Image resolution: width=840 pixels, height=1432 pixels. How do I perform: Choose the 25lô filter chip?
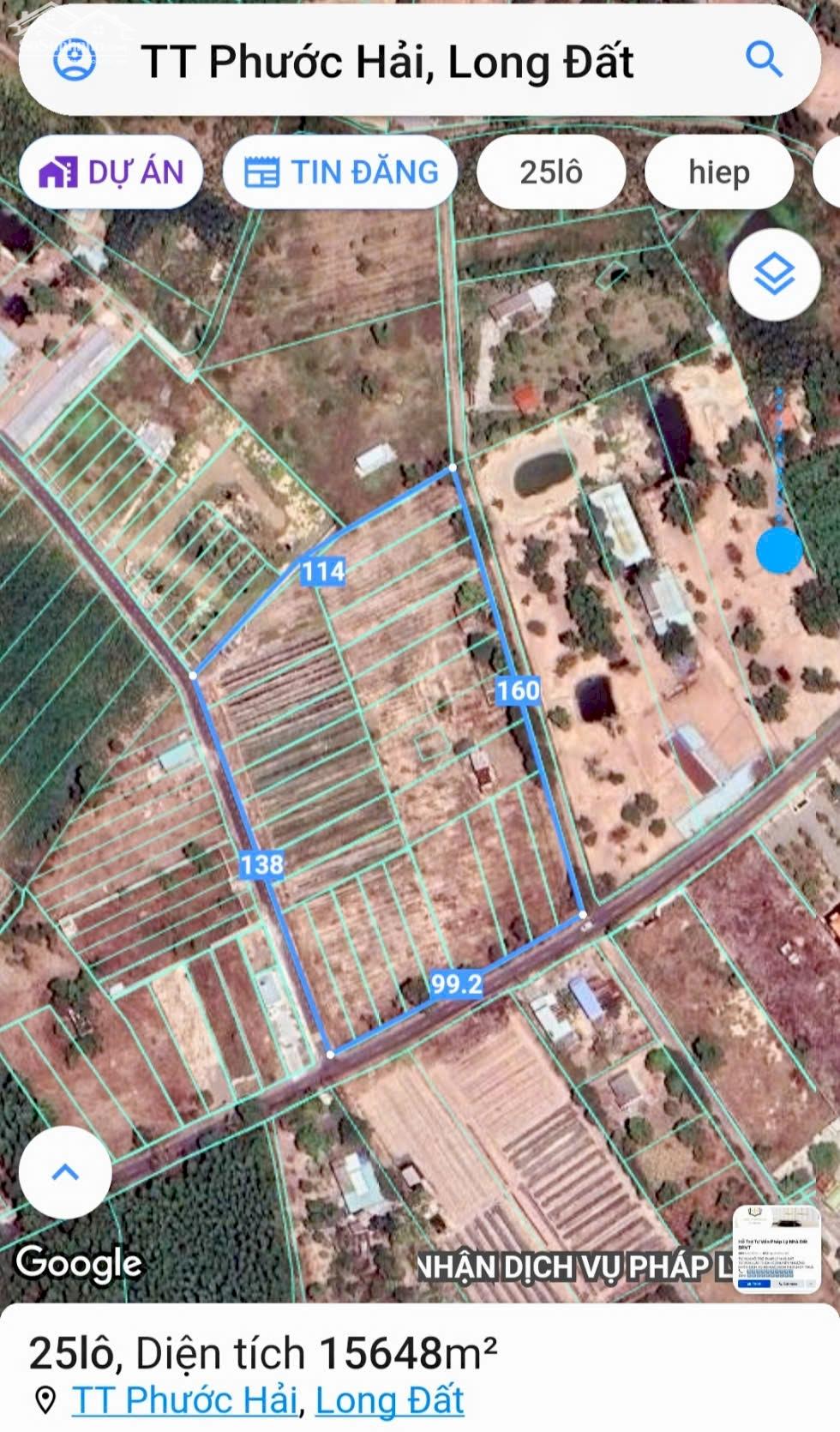click(550, 172)
